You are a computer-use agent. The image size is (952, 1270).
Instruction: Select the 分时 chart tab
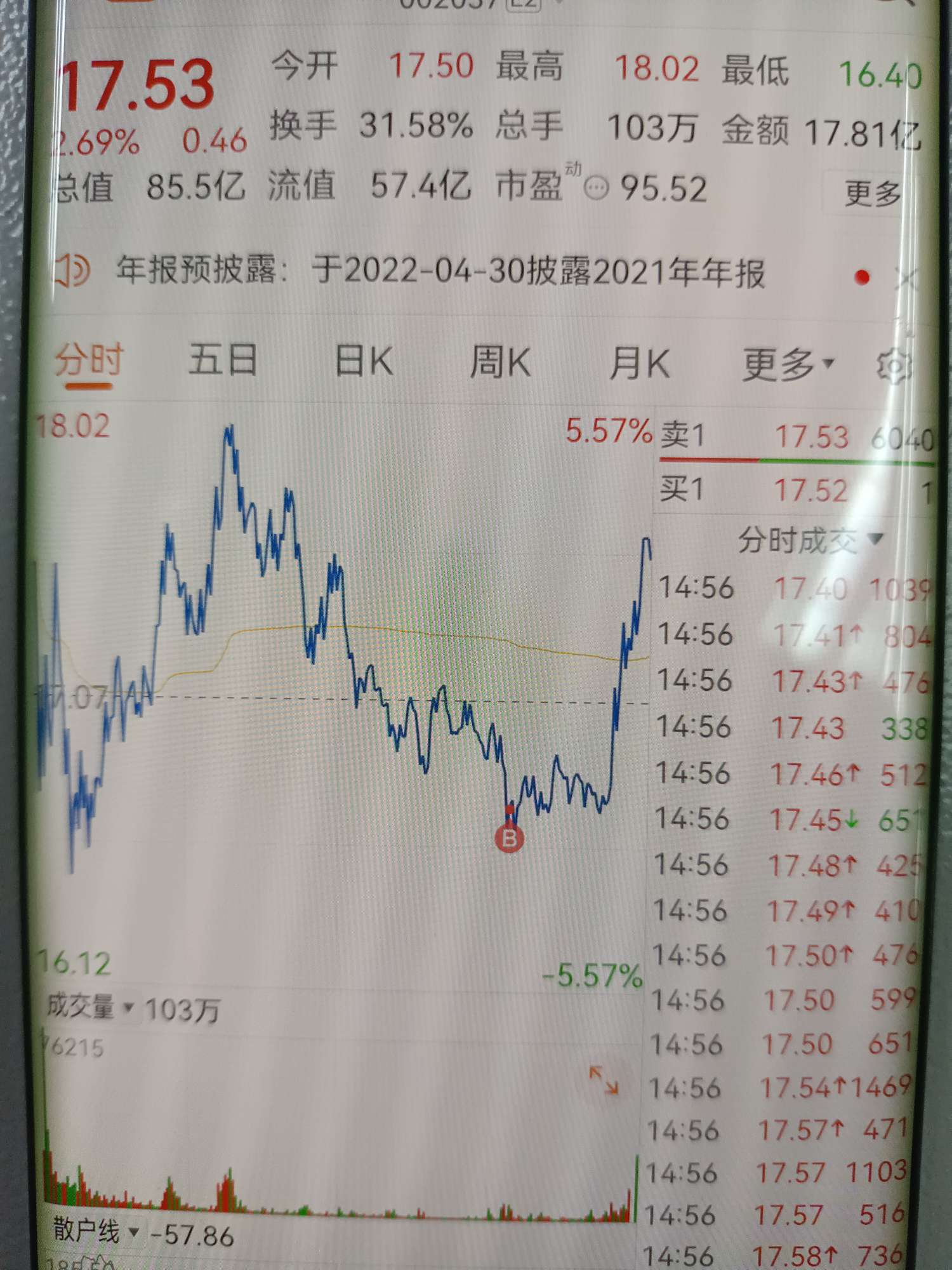click(x=89, y=359)
